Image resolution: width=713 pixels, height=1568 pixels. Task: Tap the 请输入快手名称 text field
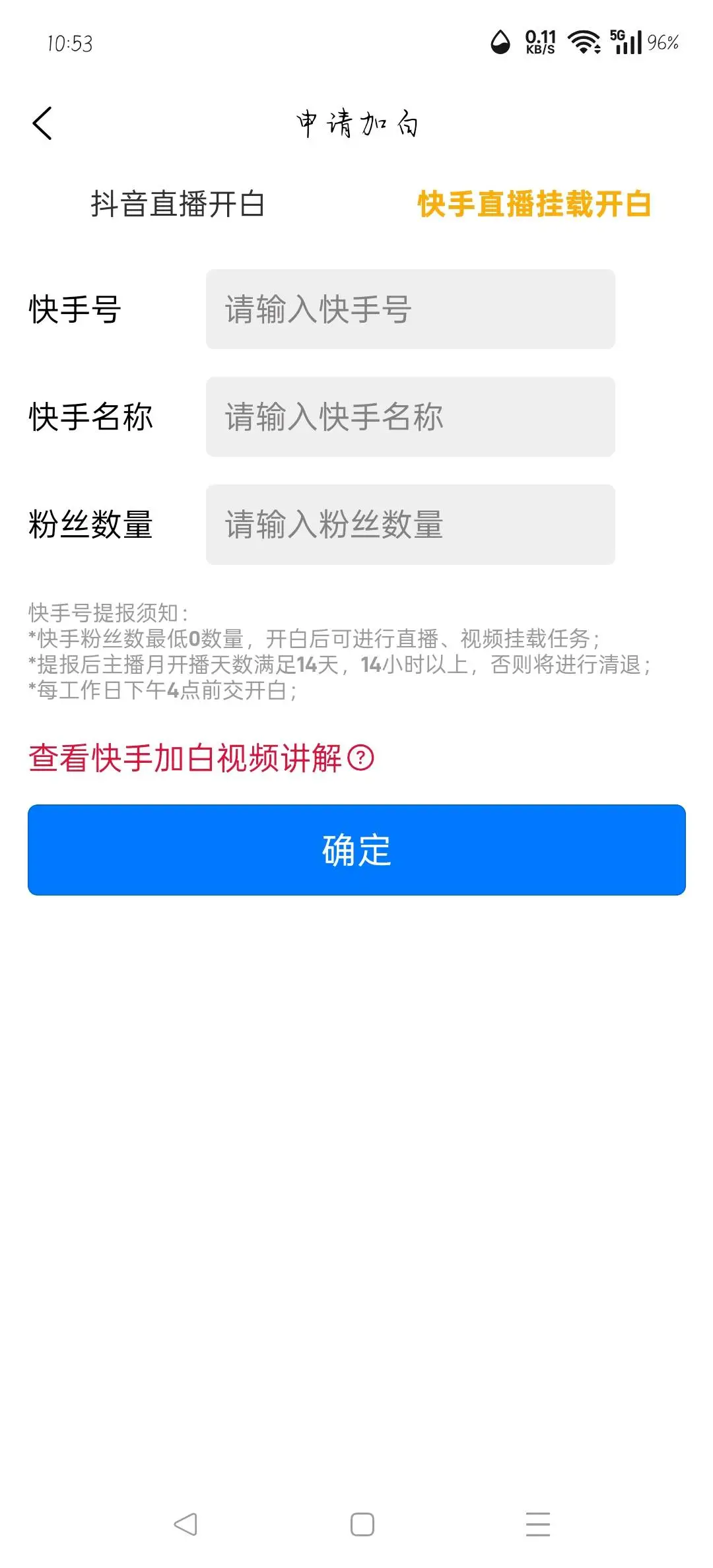tap(410, 416)
